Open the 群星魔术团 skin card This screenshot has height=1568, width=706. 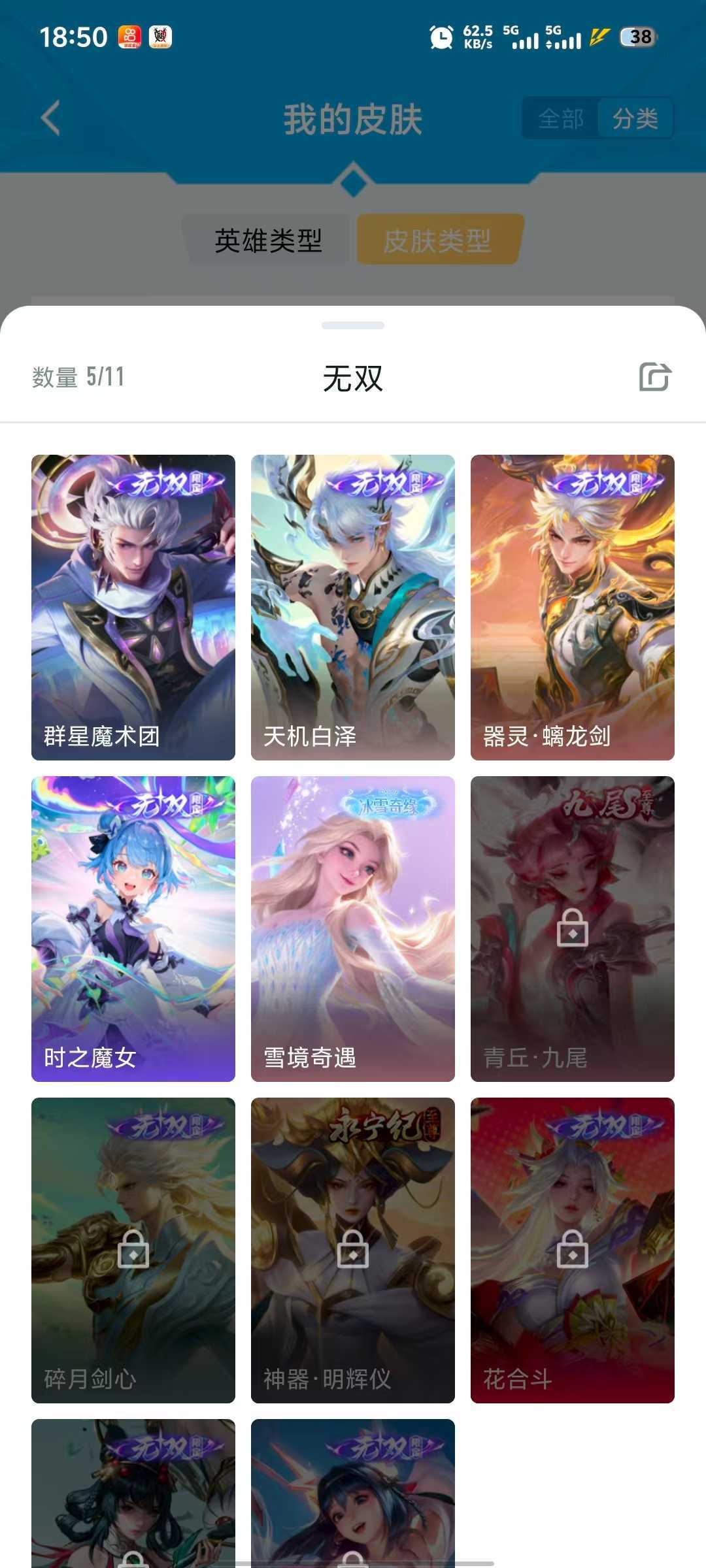pos(133,607)
